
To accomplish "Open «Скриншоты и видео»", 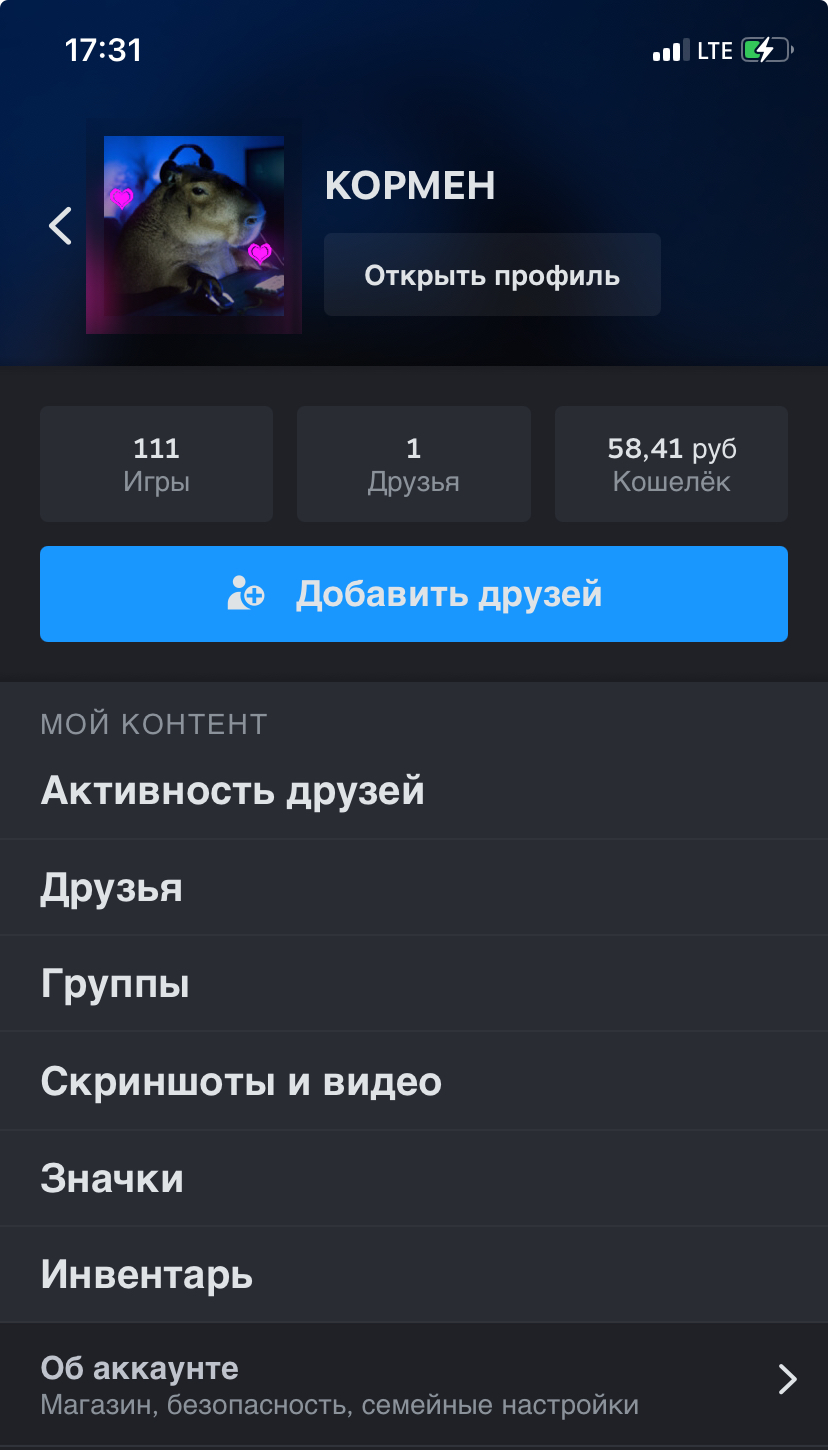I will click(241, 1081).
